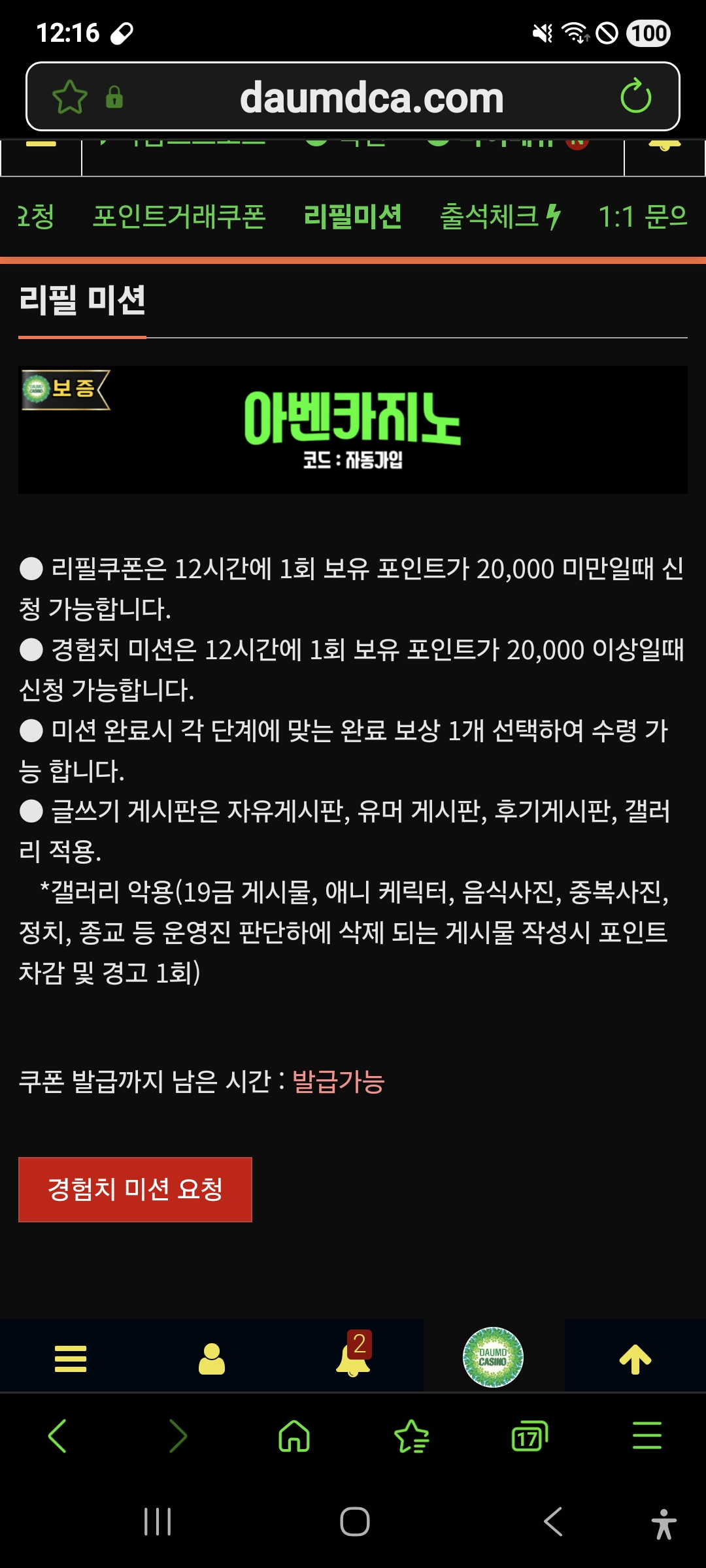The height and width of the screenshot is (1568, 706).
Task: Tap the system home button
Action: tap(354, 1522)
